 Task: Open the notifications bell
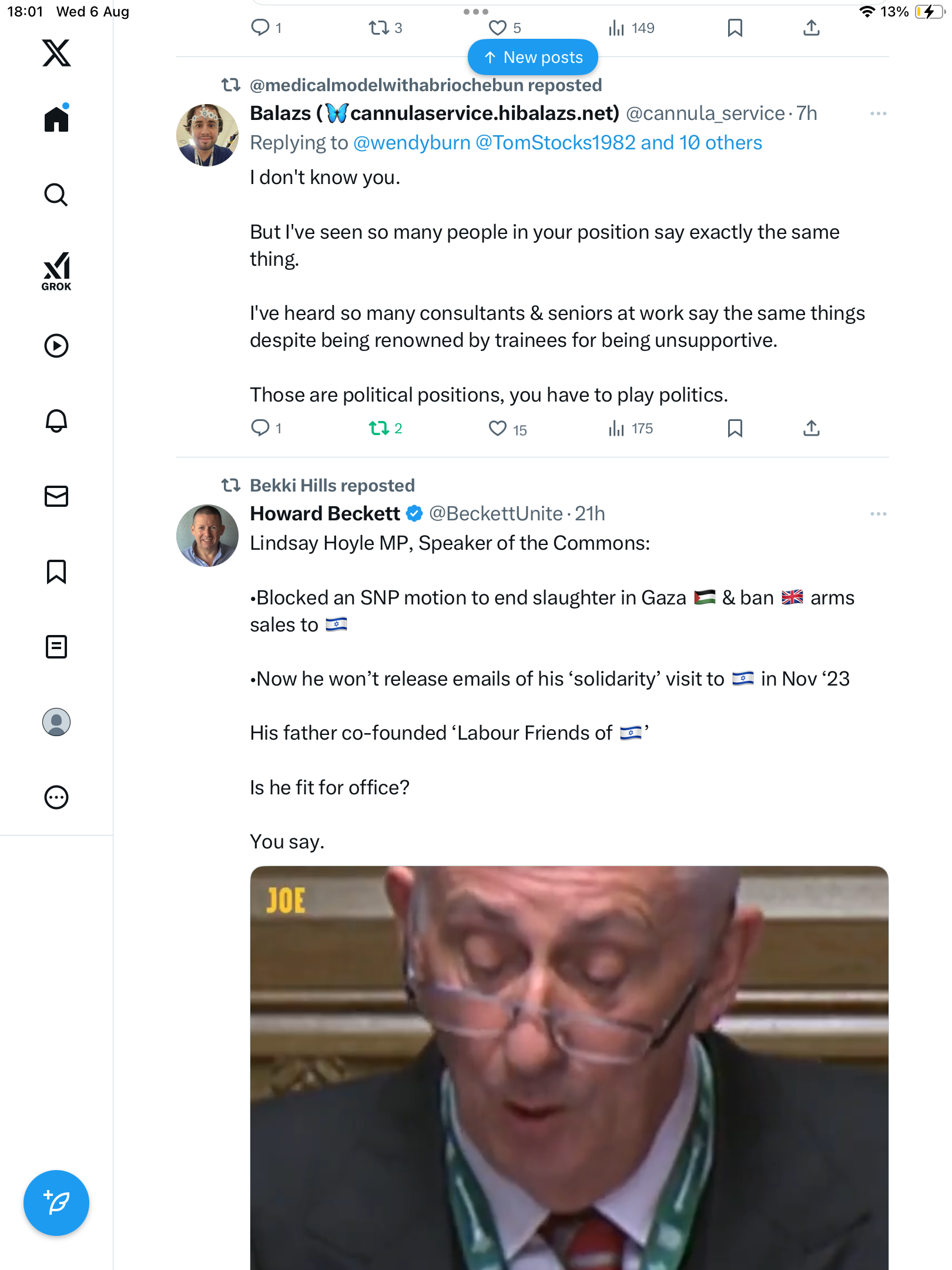(56, 421)
